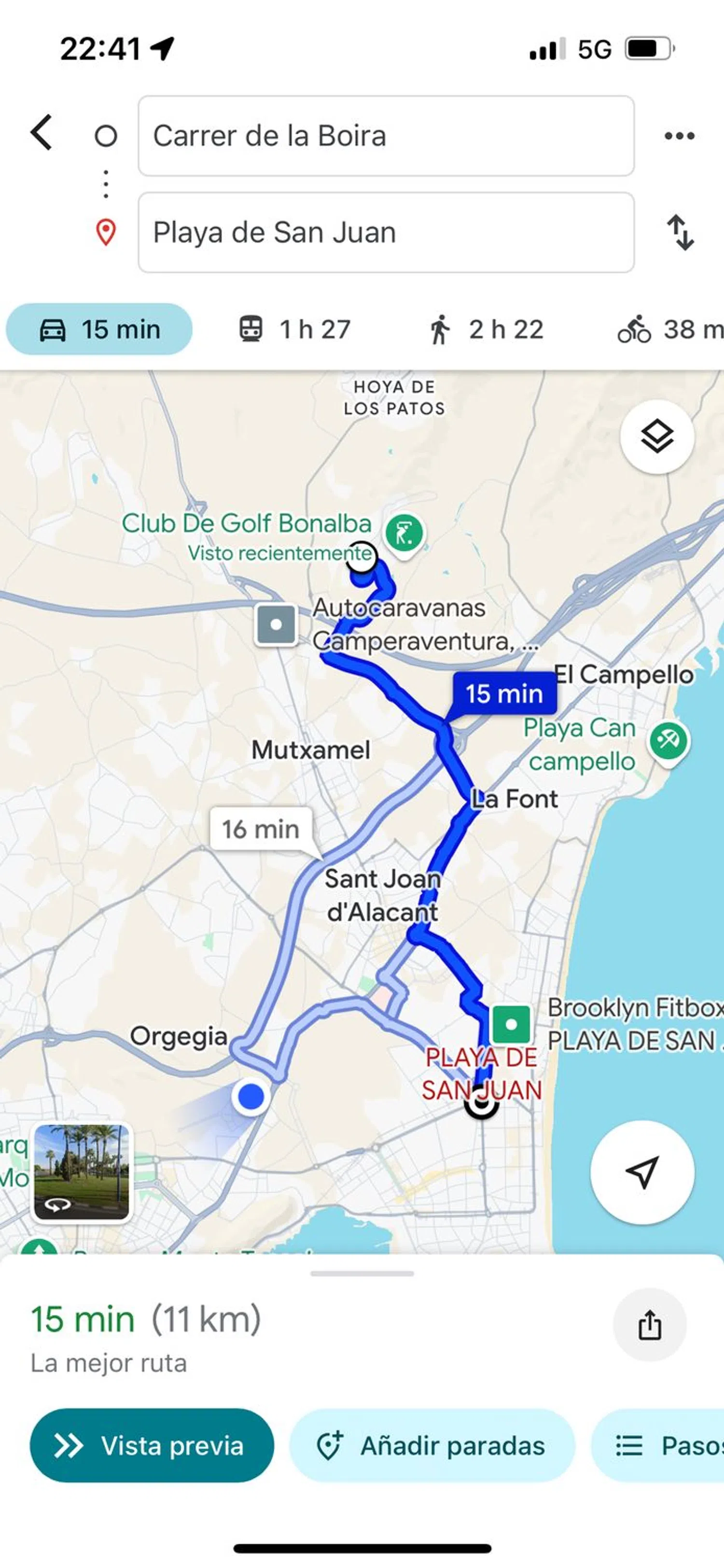Expand the route details sheet handle
This screenshot has width=724, height=1568.
(x=362, y=1273)
